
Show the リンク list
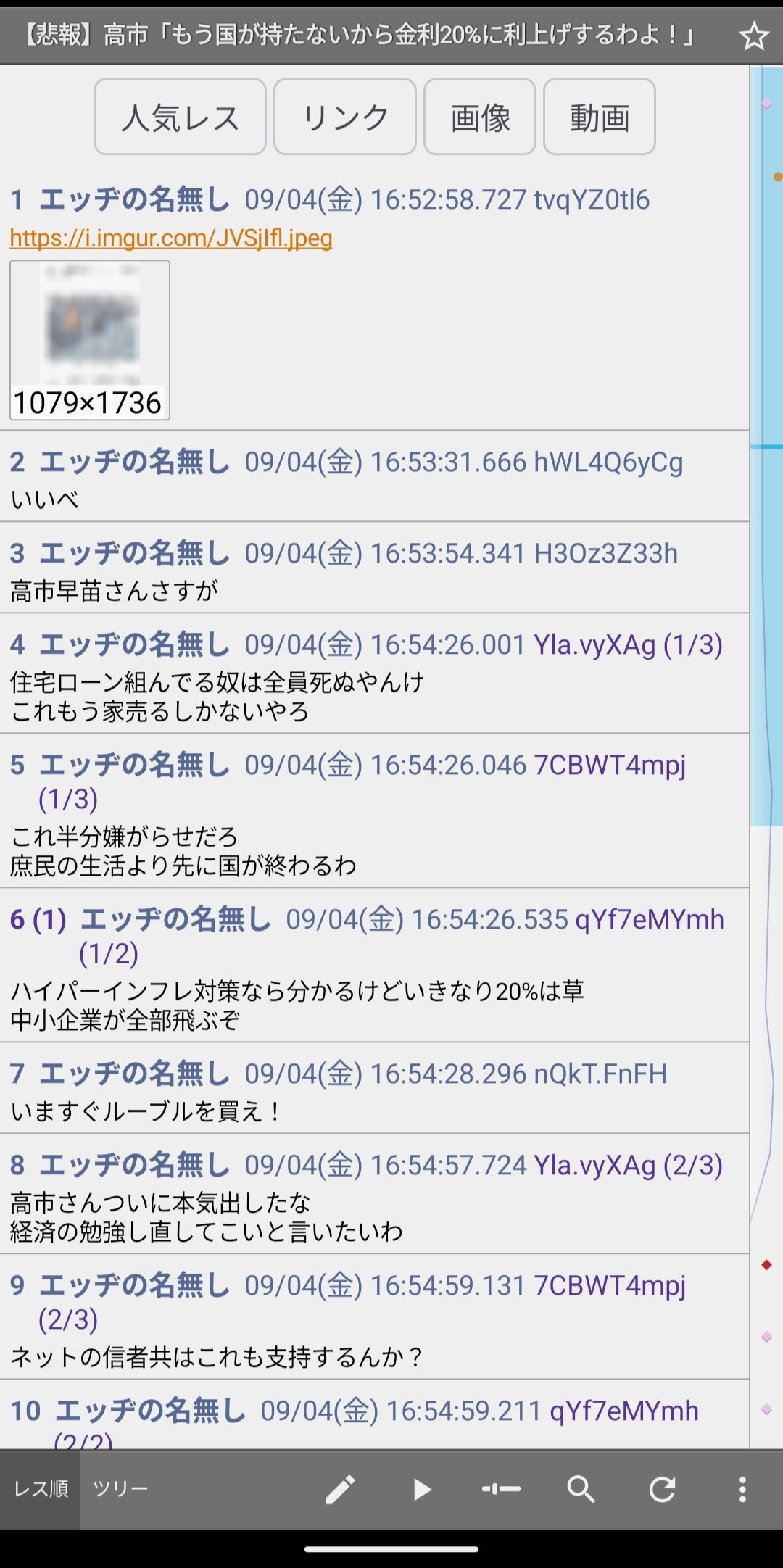(x=345, y=117)
